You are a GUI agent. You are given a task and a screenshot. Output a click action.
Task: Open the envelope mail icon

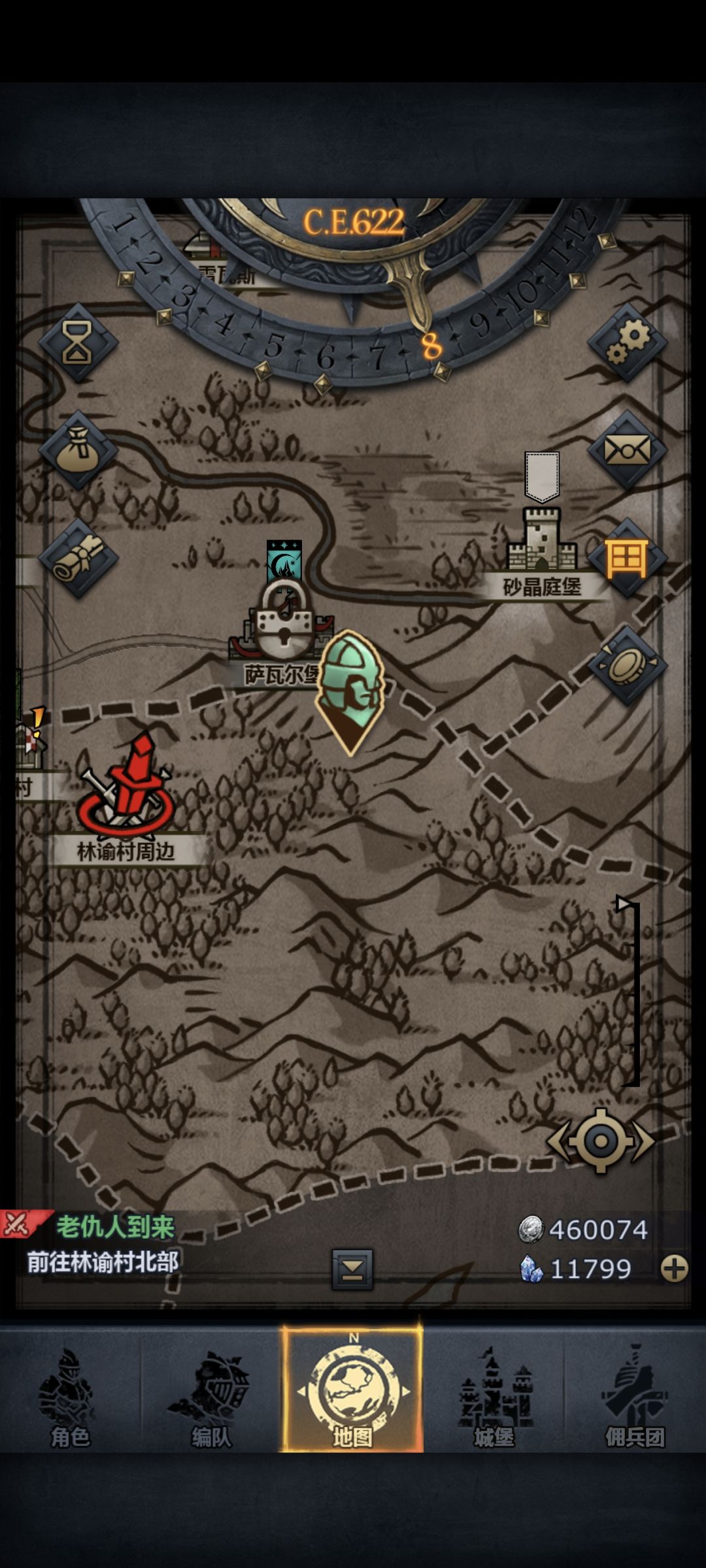(628, 450)
